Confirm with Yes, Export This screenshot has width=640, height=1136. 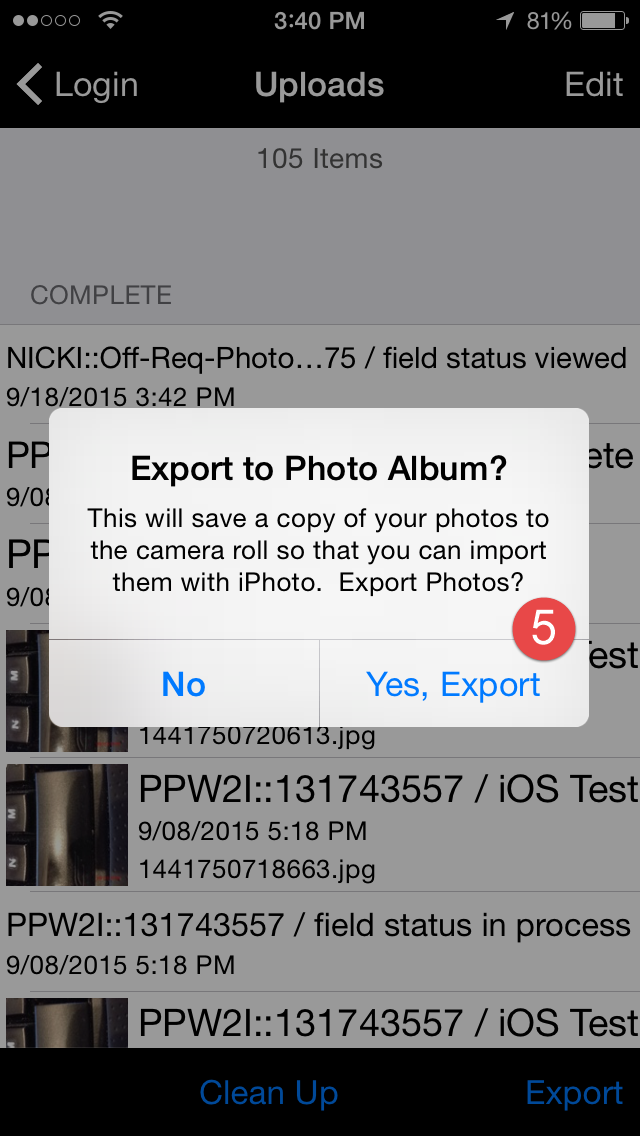[453, 685]
